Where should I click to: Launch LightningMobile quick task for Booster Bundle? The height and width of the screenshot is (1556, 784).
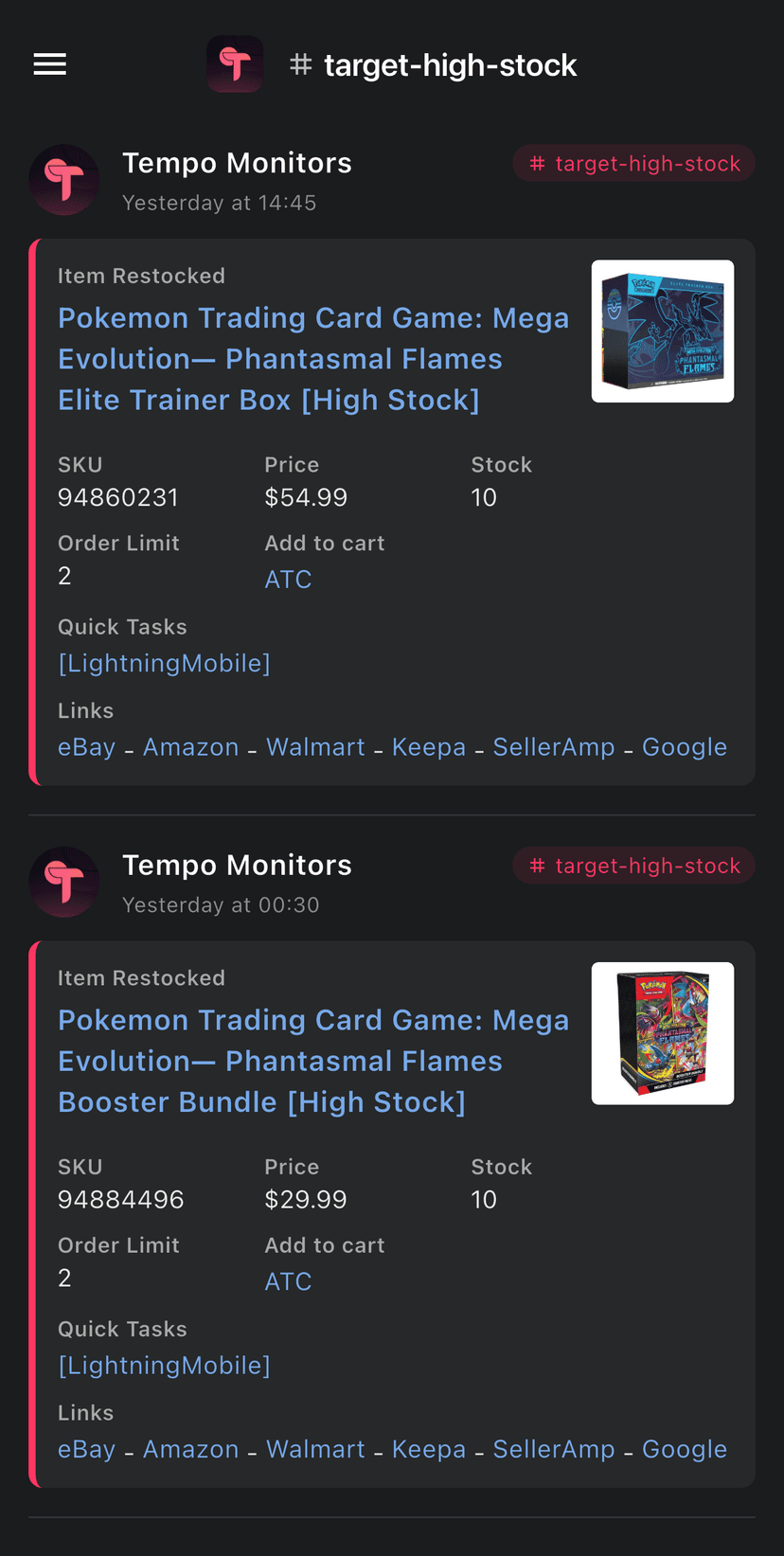click(164, 1365)
